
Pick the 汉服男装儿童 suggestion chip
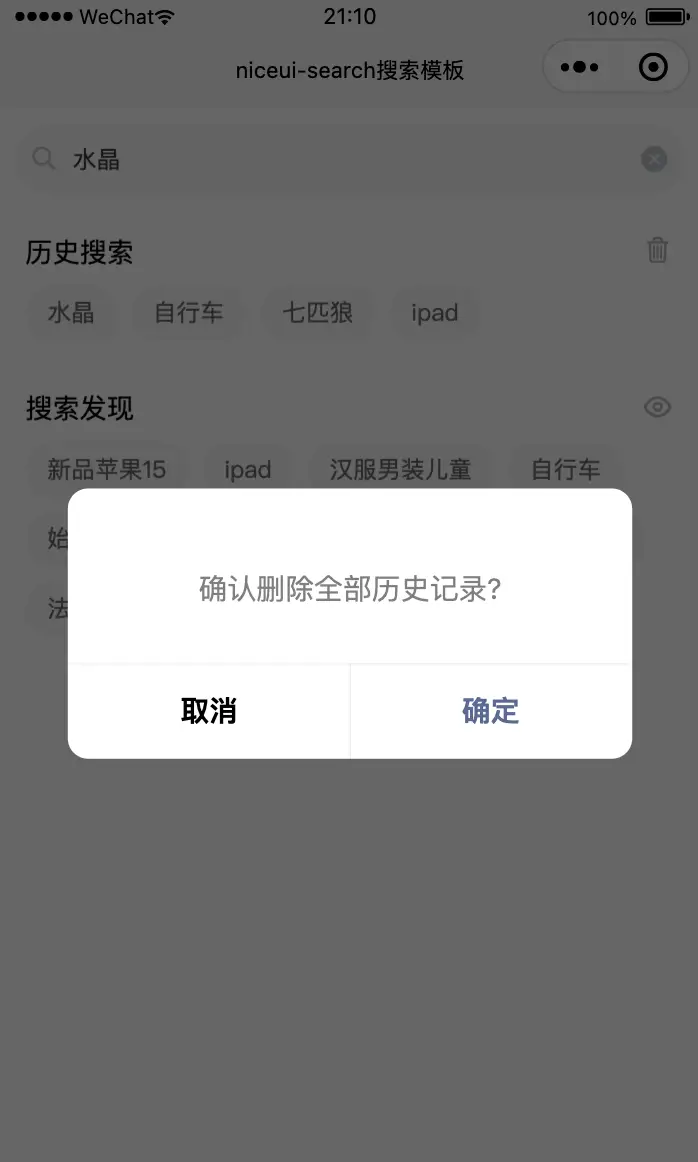[x=400, y=469]
